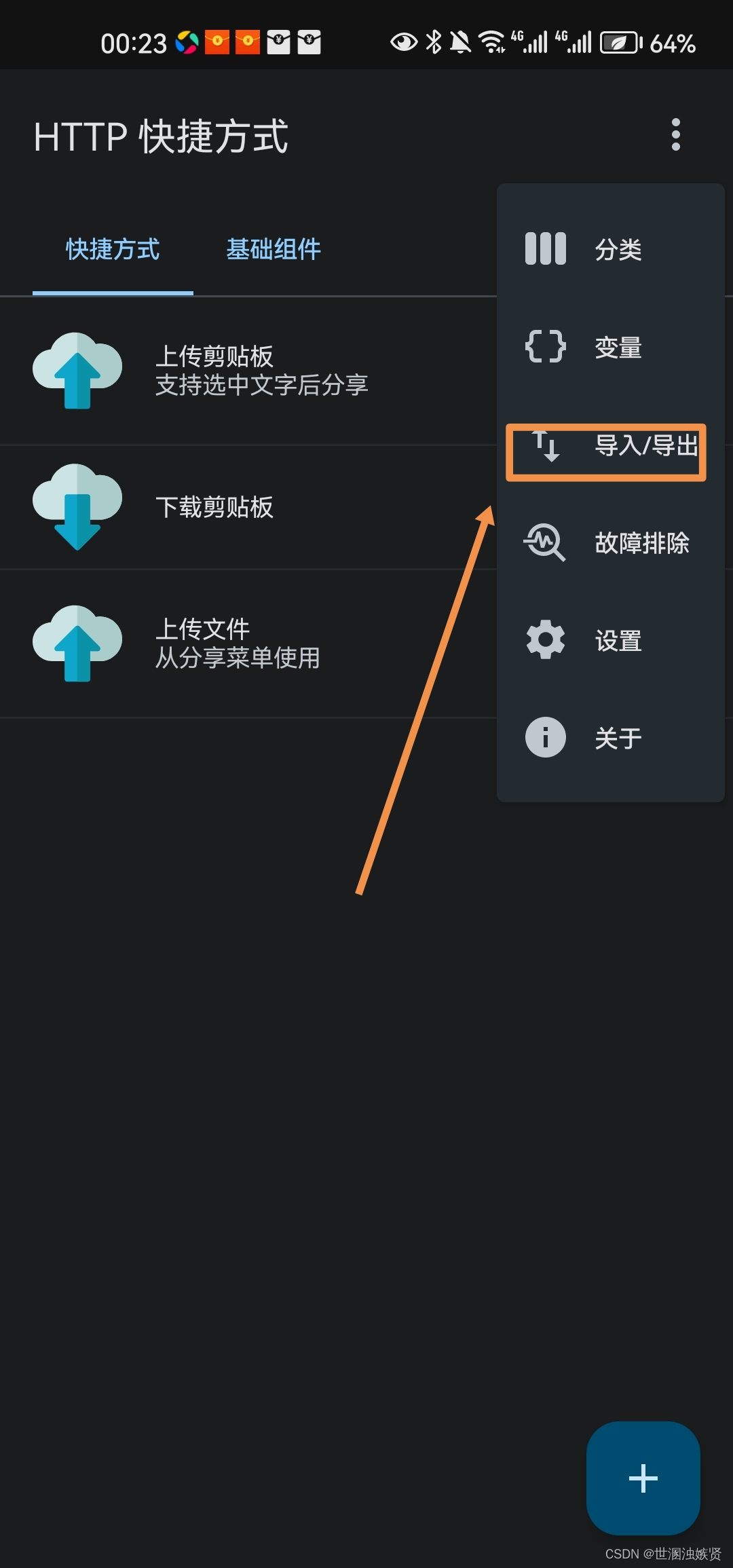Tap the 关于 info icon in the menu
Image resolution: width=733 pixels, height=1568 pixels.
pos(545,737)
